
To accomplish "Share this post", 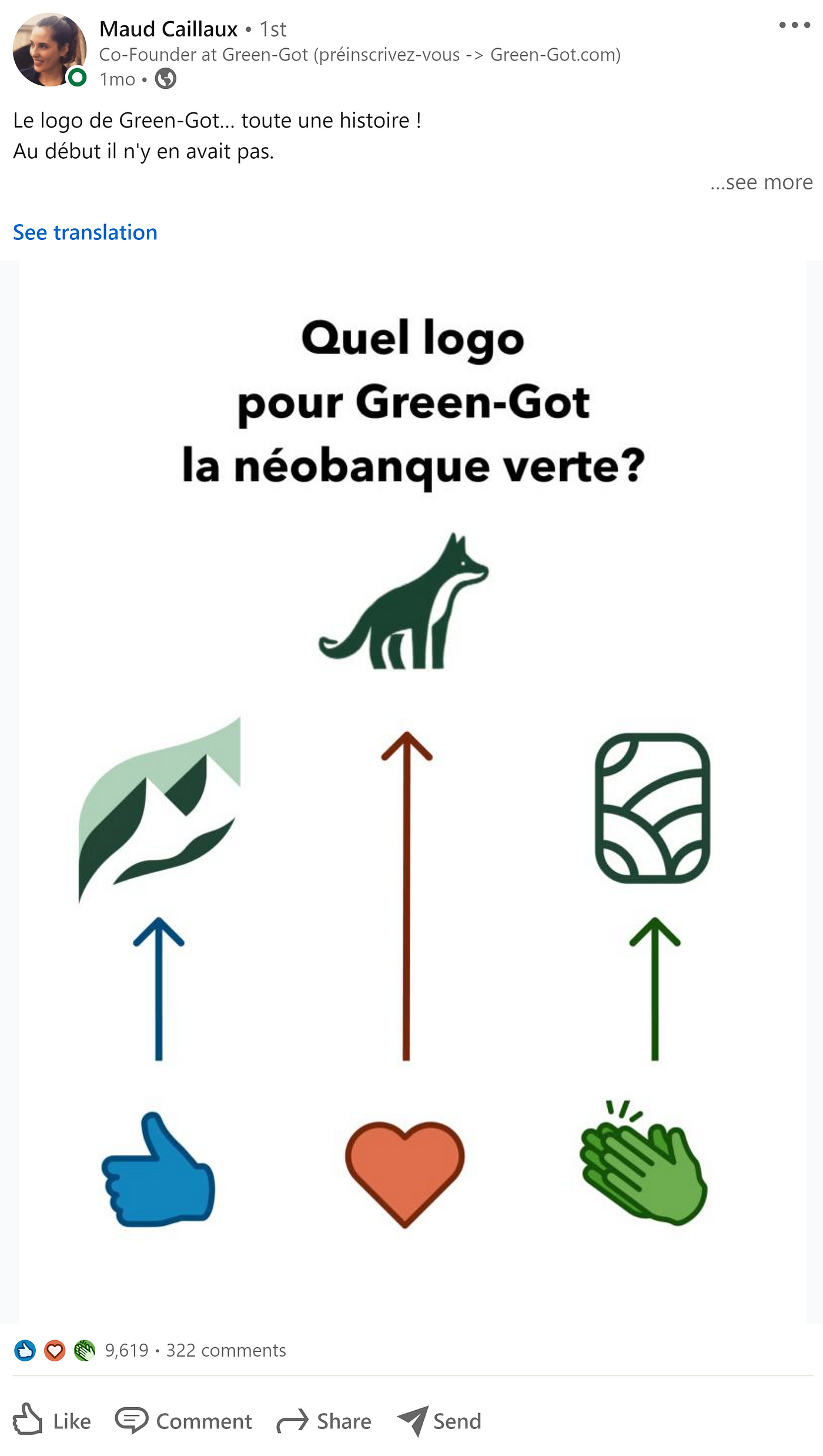I will click(x=324, y=1421).
